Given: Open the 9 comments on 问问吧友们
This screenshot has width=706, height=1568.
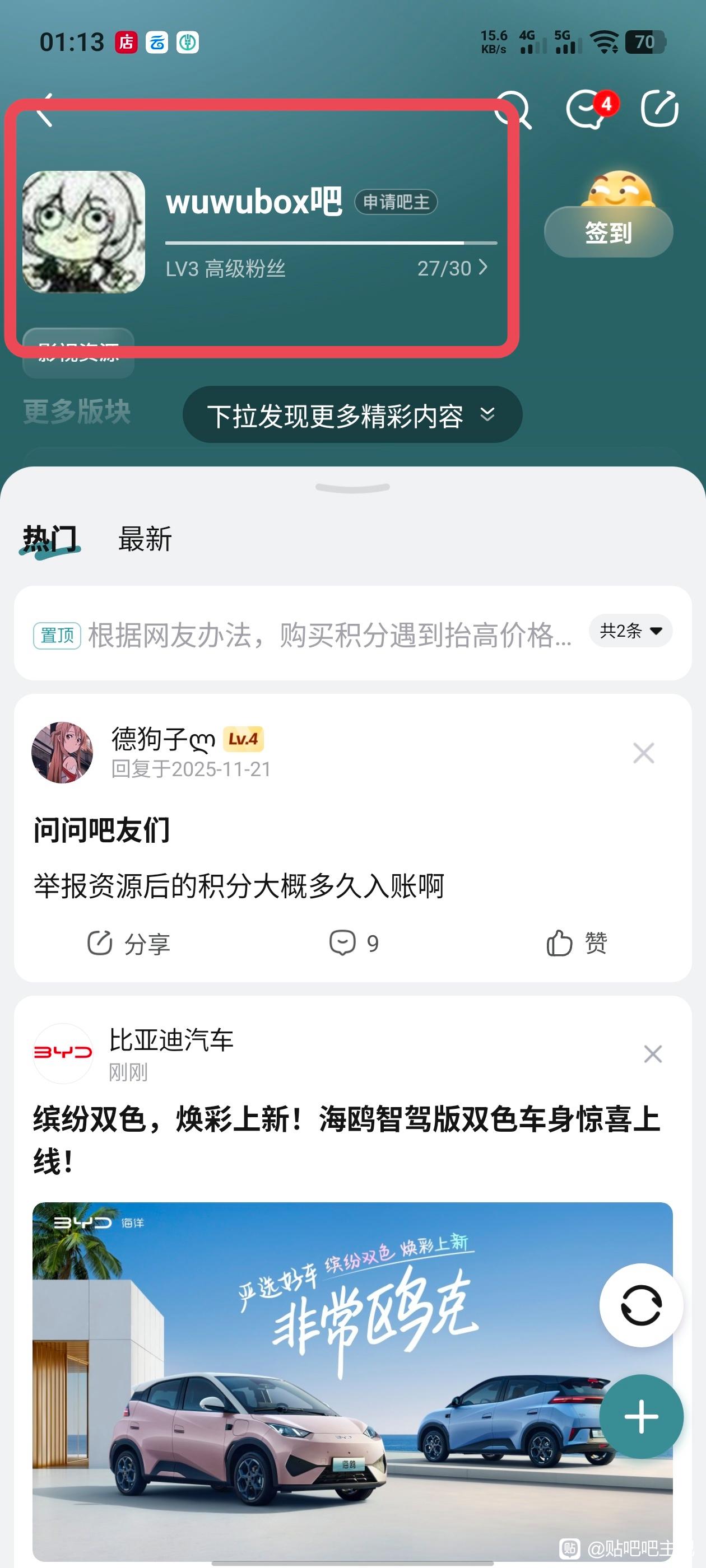Looking at the screenshot, I should point(354,944).
